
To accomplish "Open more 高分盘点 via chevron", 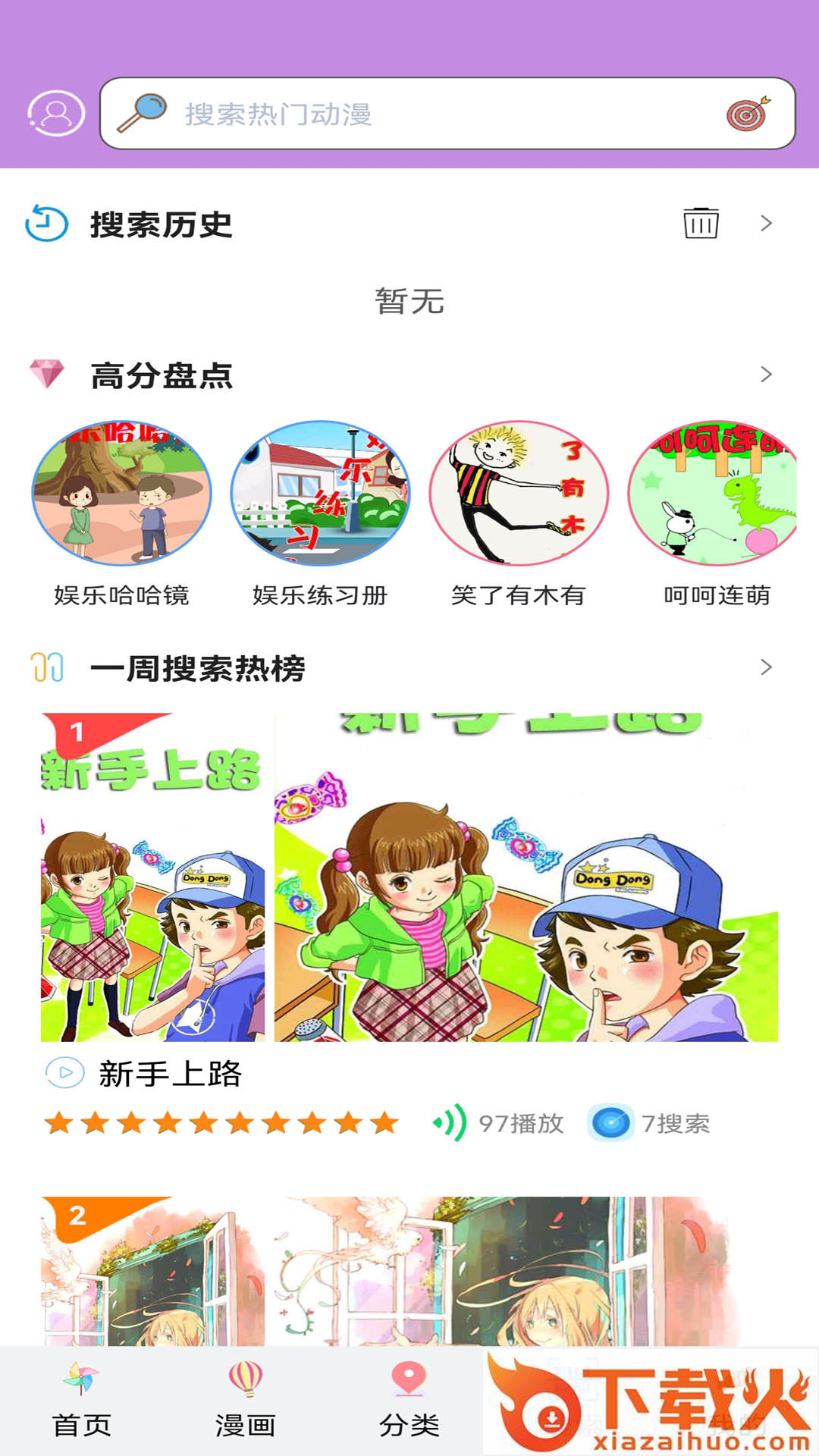I will coord(766,374).
